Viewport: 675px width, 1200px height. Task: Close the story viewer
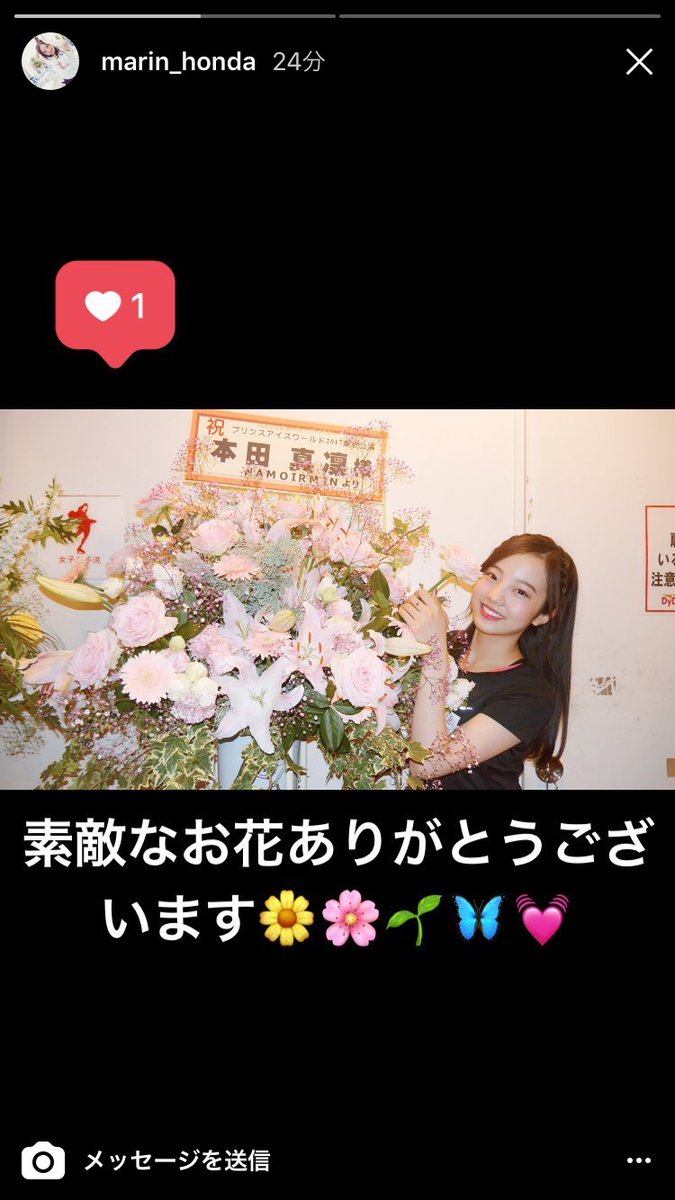pyautogui.click(x=639, y=62)
